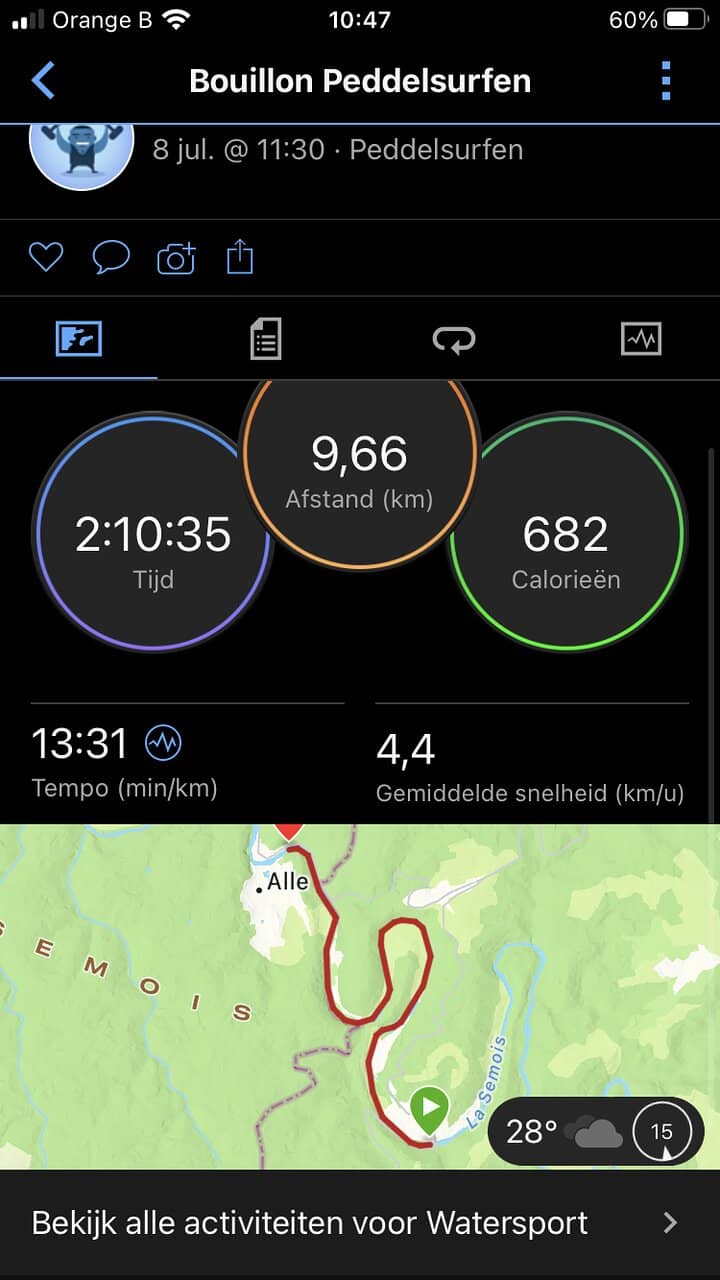Share this peddelsurfen activity
The width and height of the screenshot is (720, 1280).
pyautogui.click(x=240, y=258)
